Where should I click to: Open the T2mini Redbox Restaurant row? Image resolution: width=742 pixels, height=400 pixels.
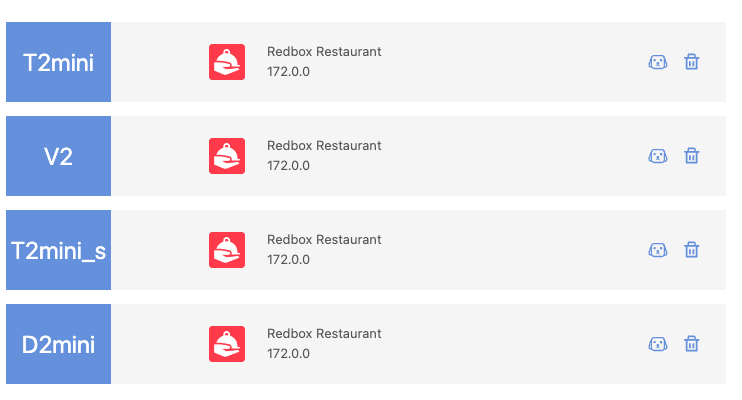click(324, 62)
